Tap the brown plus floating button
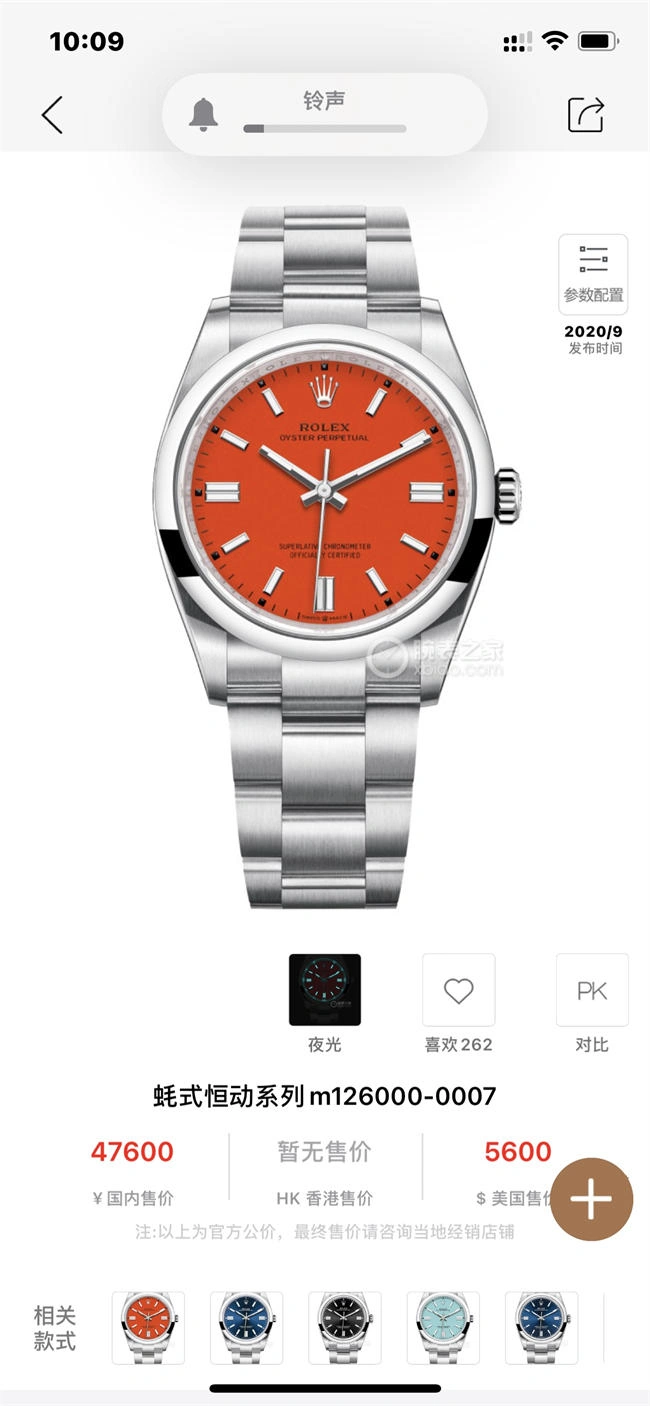 pyautogui.click(x=592, y=1199)
